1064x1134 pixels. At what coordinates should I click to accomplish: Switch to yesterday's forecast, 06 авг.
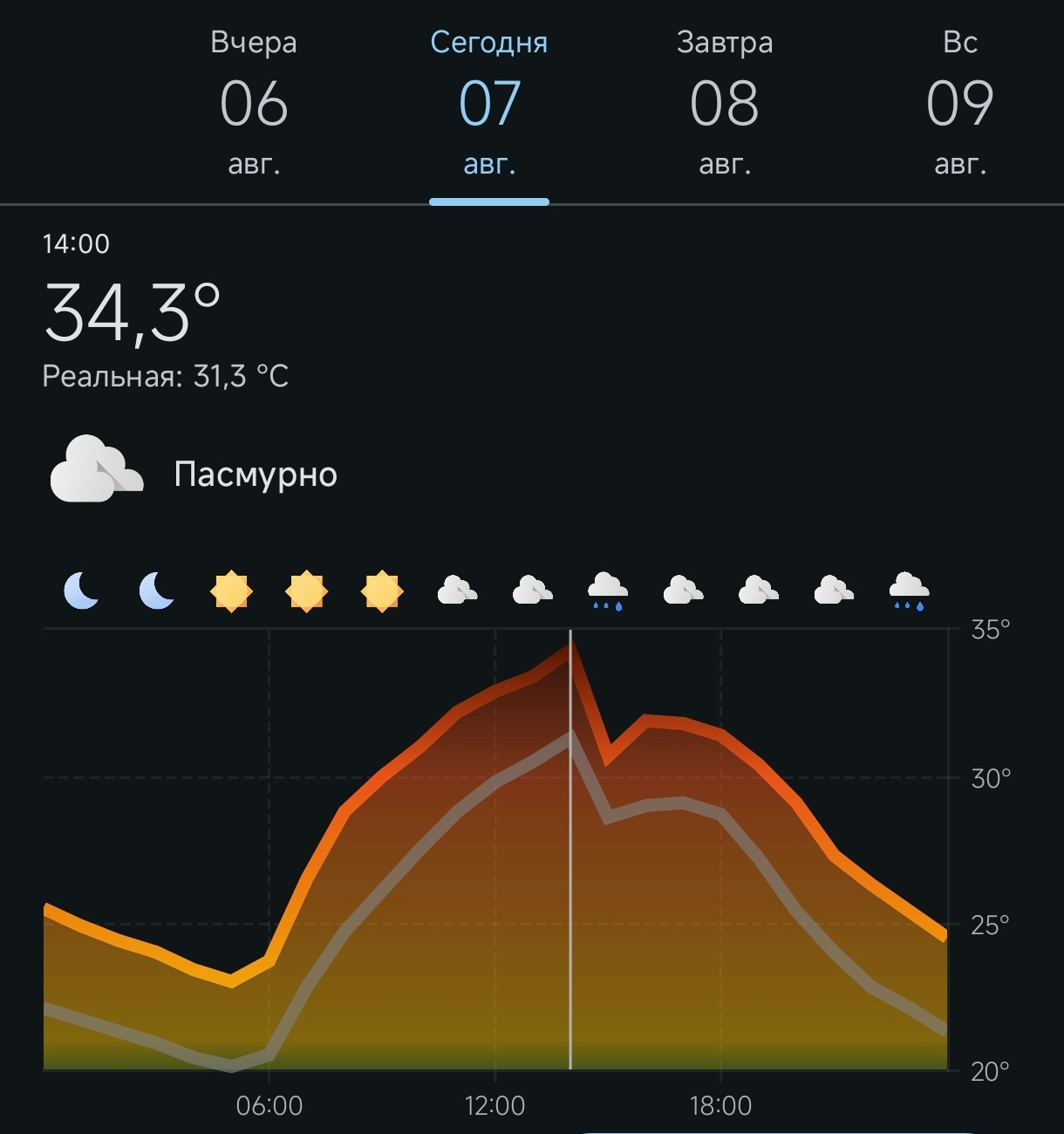coord(254,103)
